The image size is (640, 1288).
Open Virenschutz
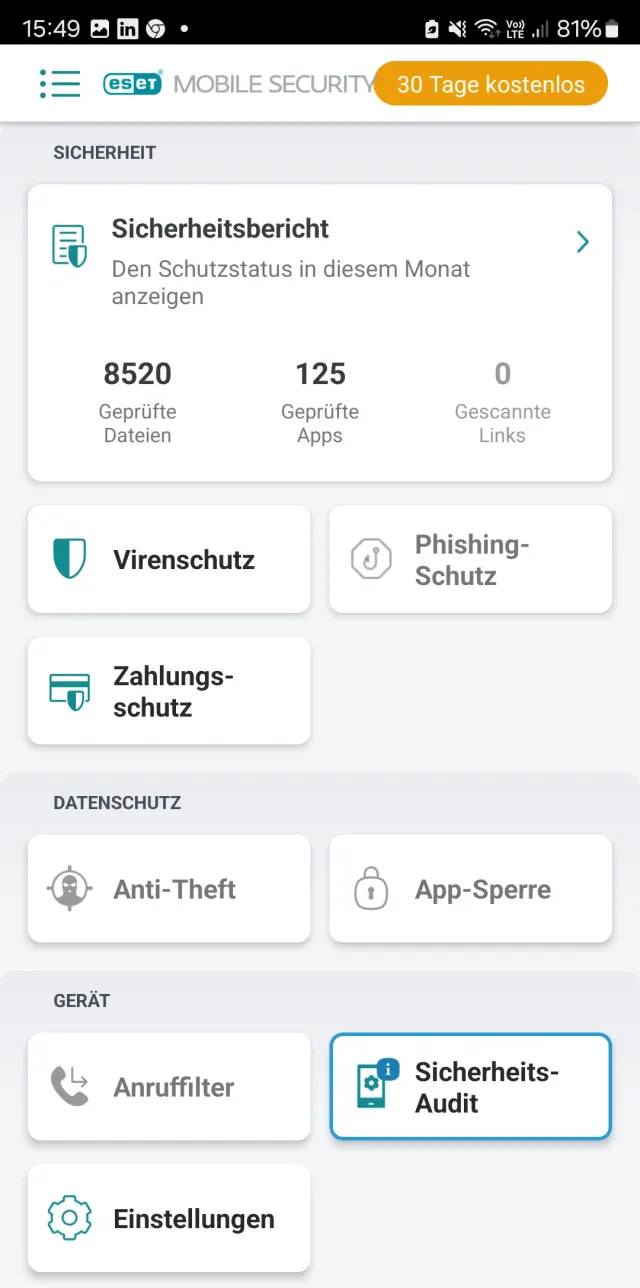pyautogui.click(x=169, y=559)
